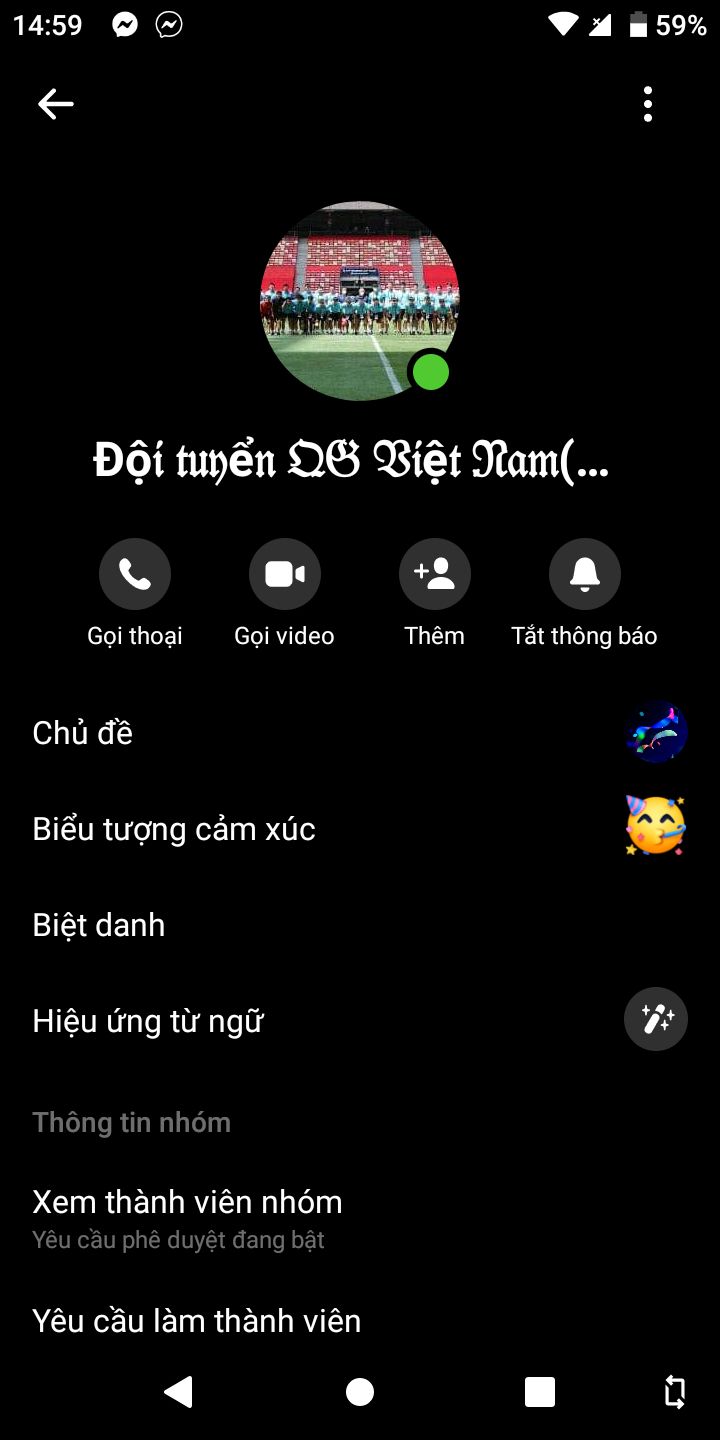
Task: Open recent apps from navigation bar
Action: click(x=540, y=1392)
